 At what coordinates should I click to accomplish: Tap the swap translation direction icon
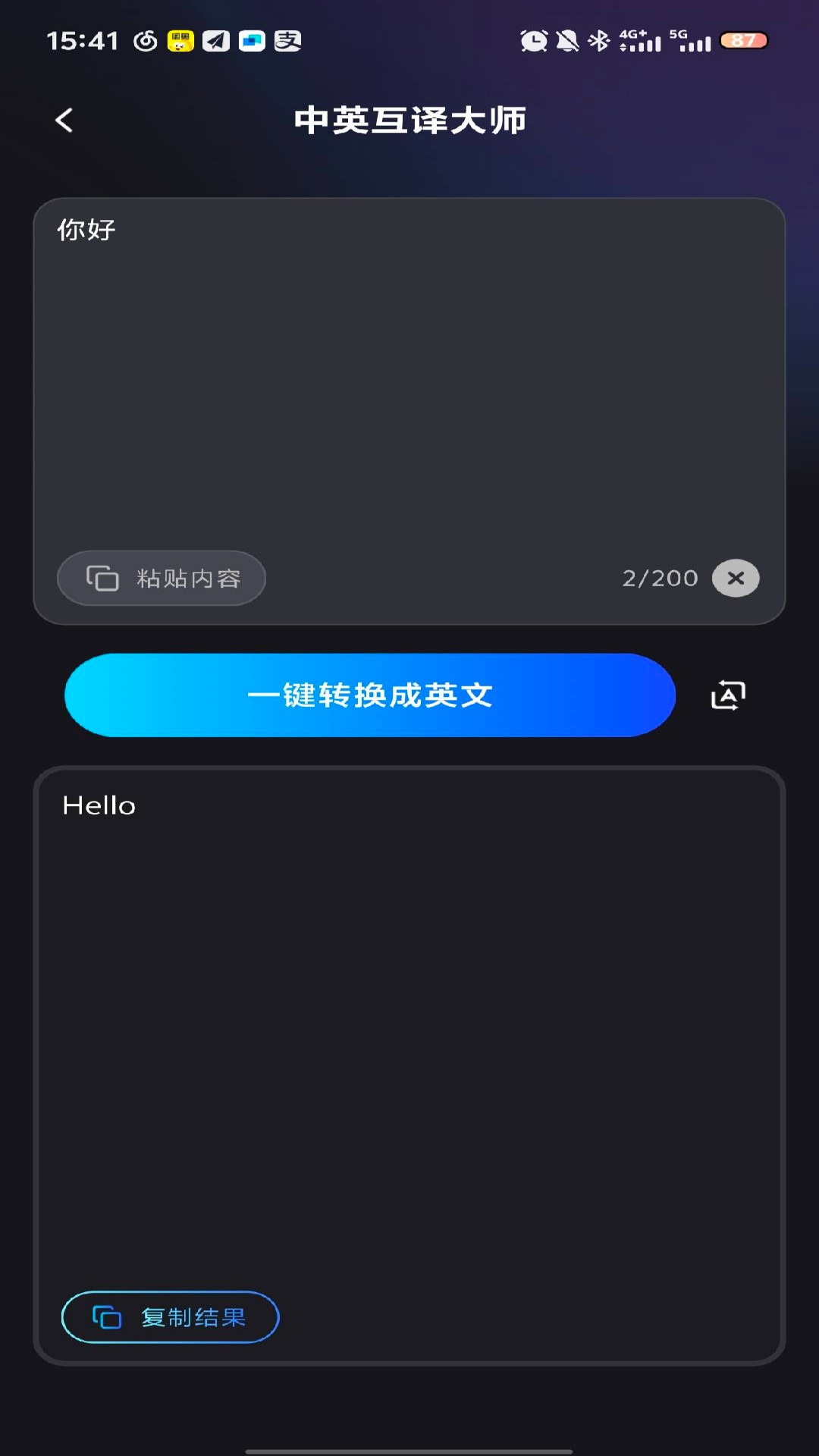[727, 695]
